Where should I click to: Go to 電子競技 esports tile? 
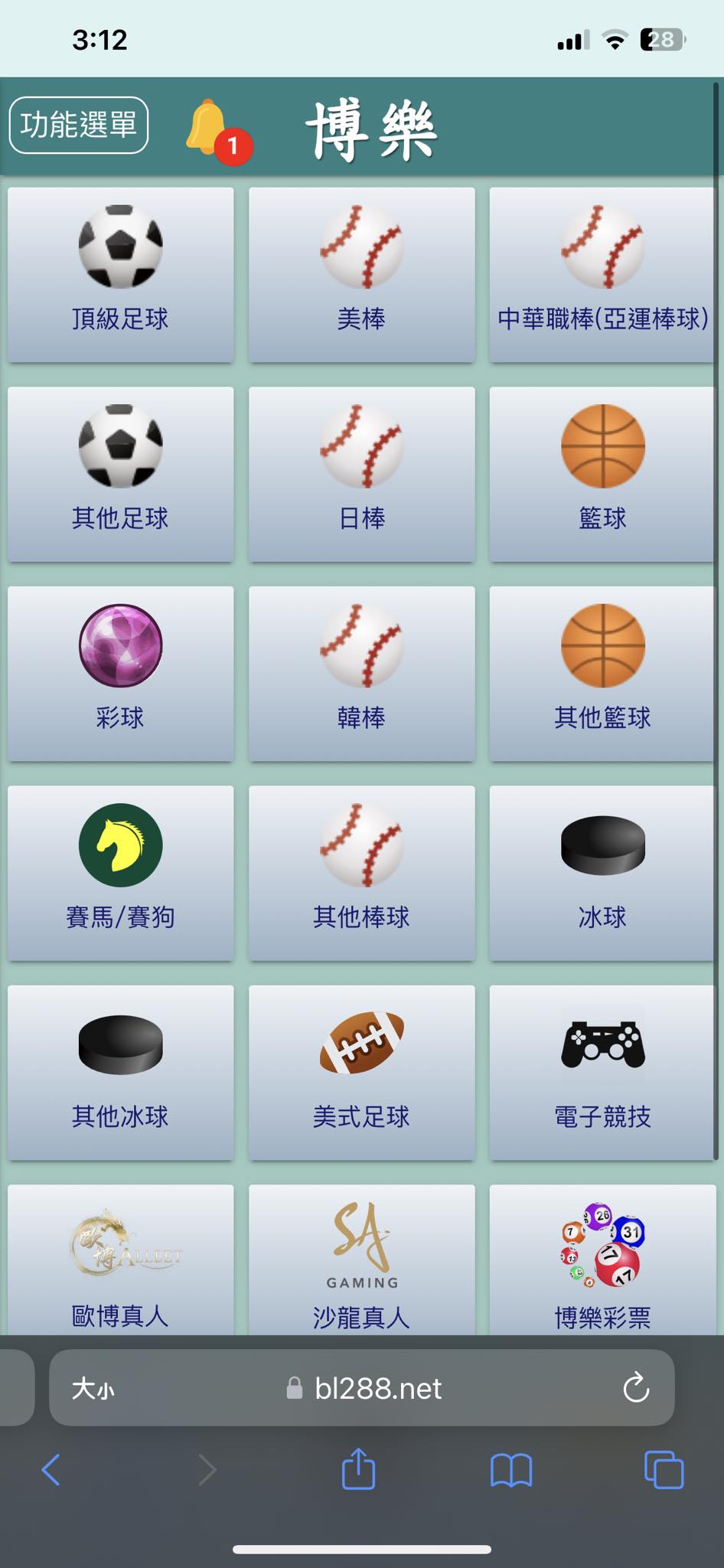coord(602,1072)
